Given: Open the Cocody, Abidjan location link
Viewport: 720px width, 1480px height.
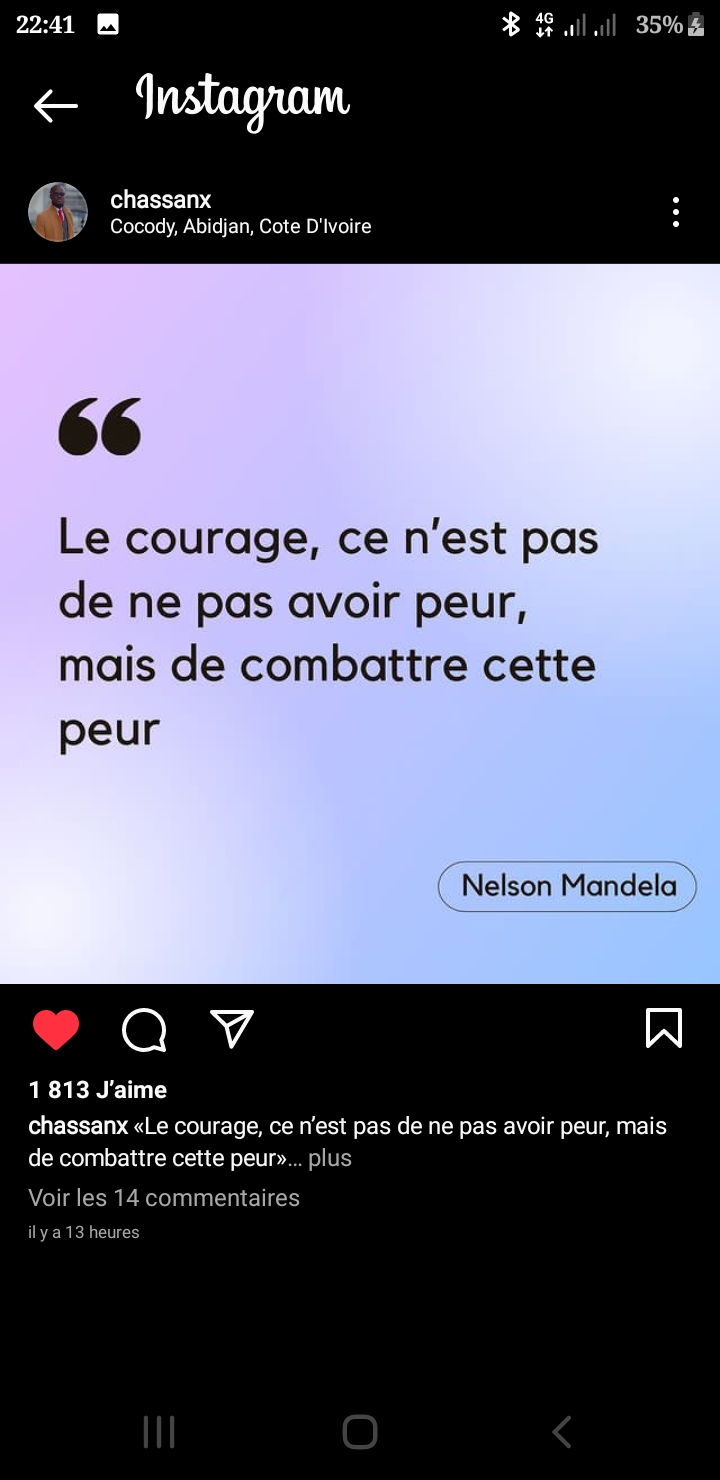Looking at the screenshot, I should (240, 227).
